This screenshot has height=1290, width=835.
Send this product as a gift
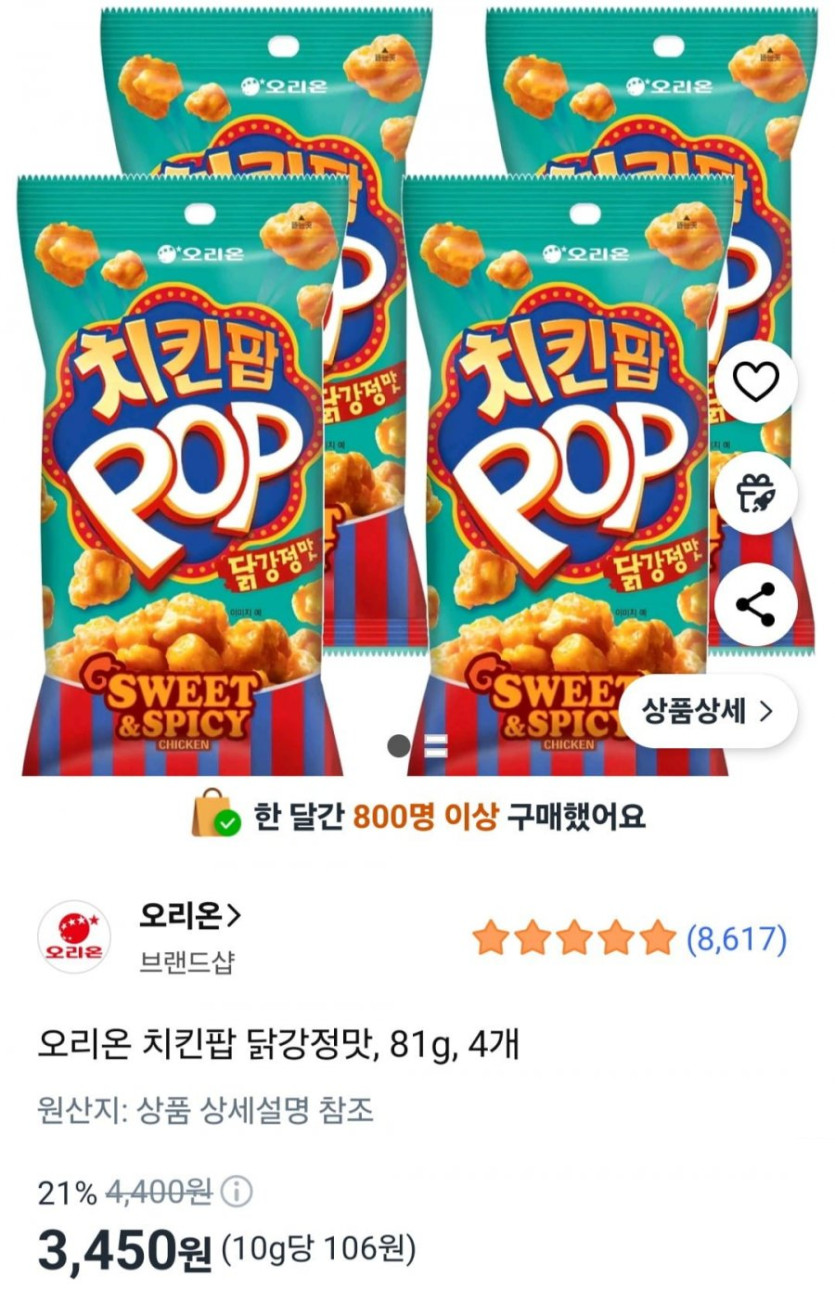tap(756, 493)
